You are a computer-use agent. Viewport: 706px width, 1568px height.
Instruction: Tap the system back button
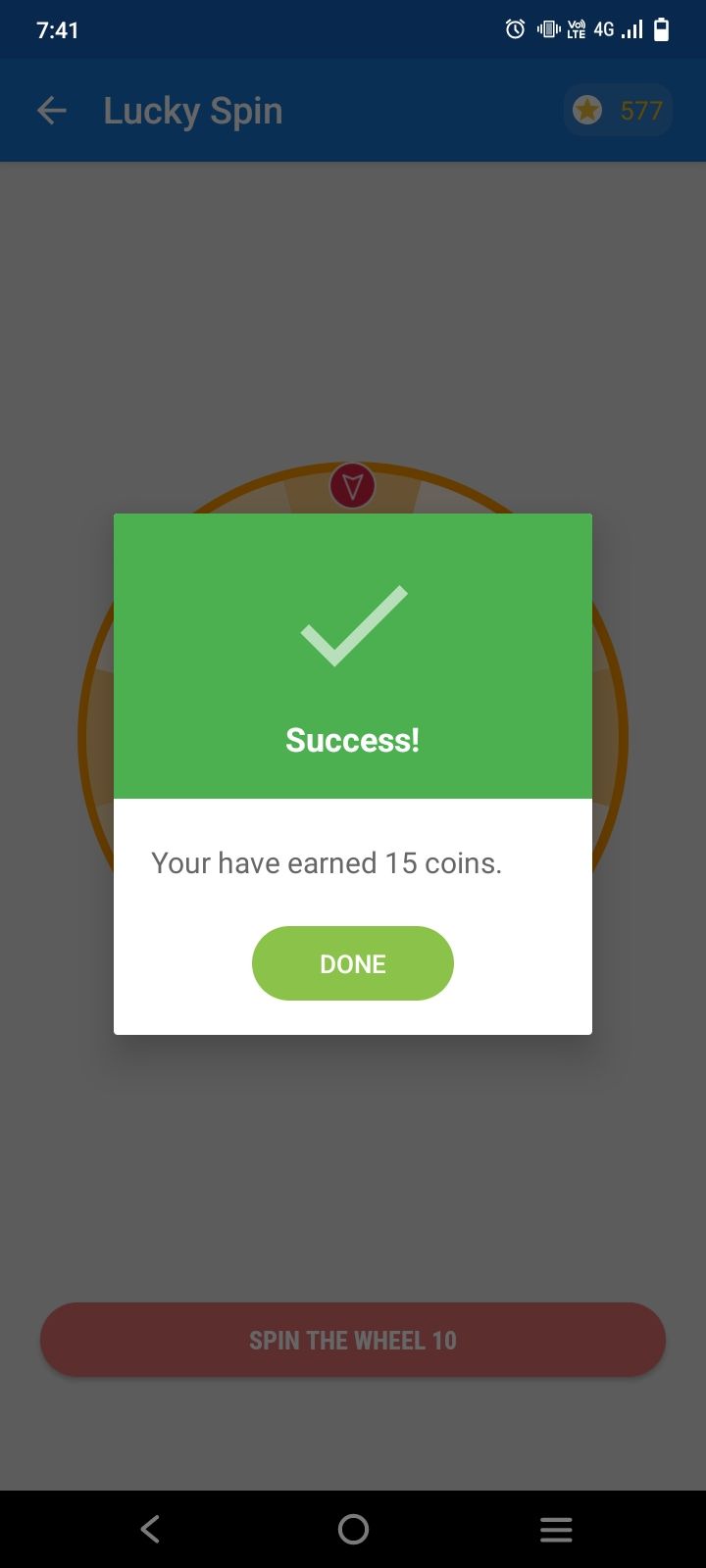coord(149,1529)
